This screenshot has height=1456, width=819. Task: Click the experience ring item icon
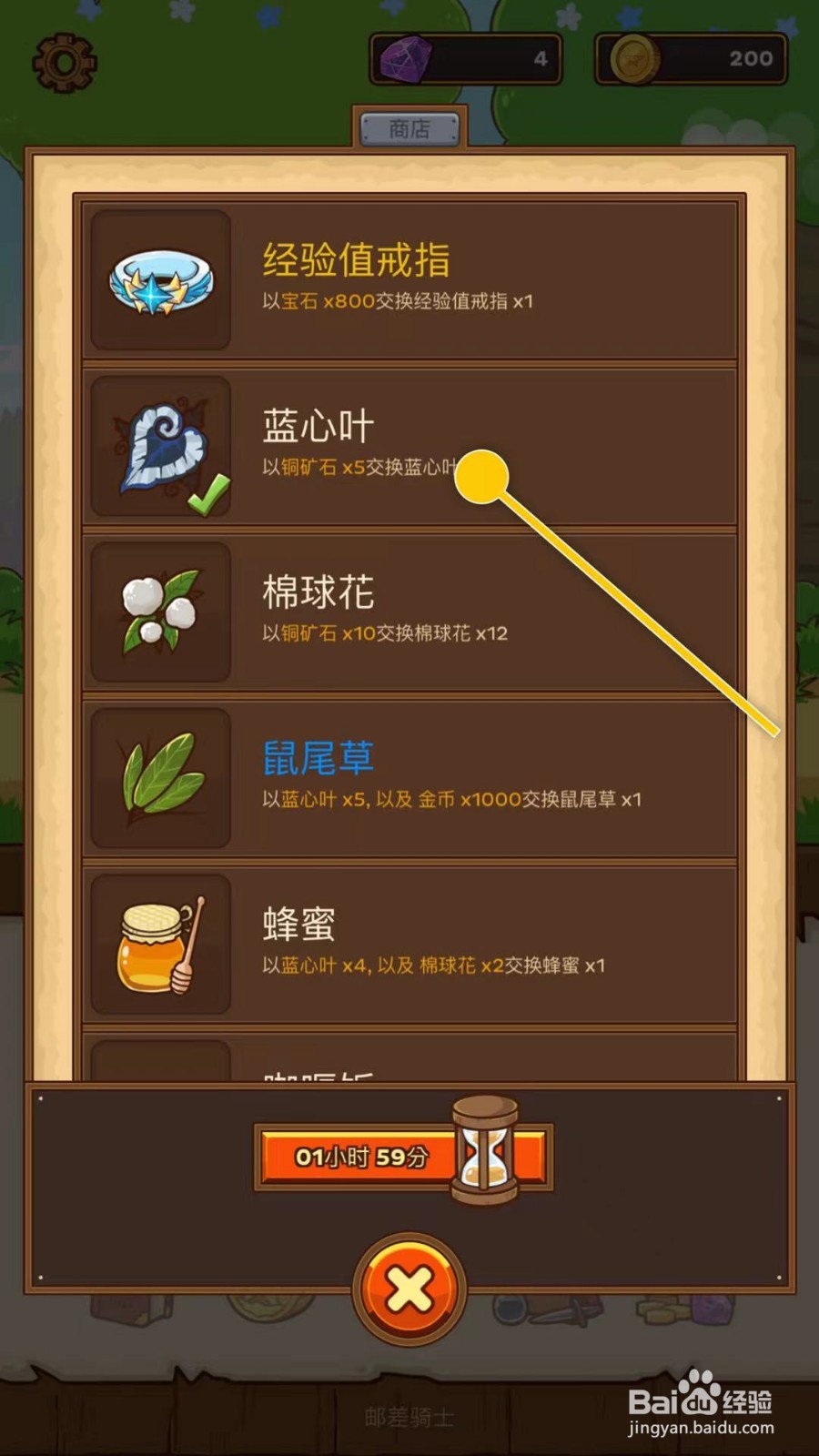[x=159, y=279]
